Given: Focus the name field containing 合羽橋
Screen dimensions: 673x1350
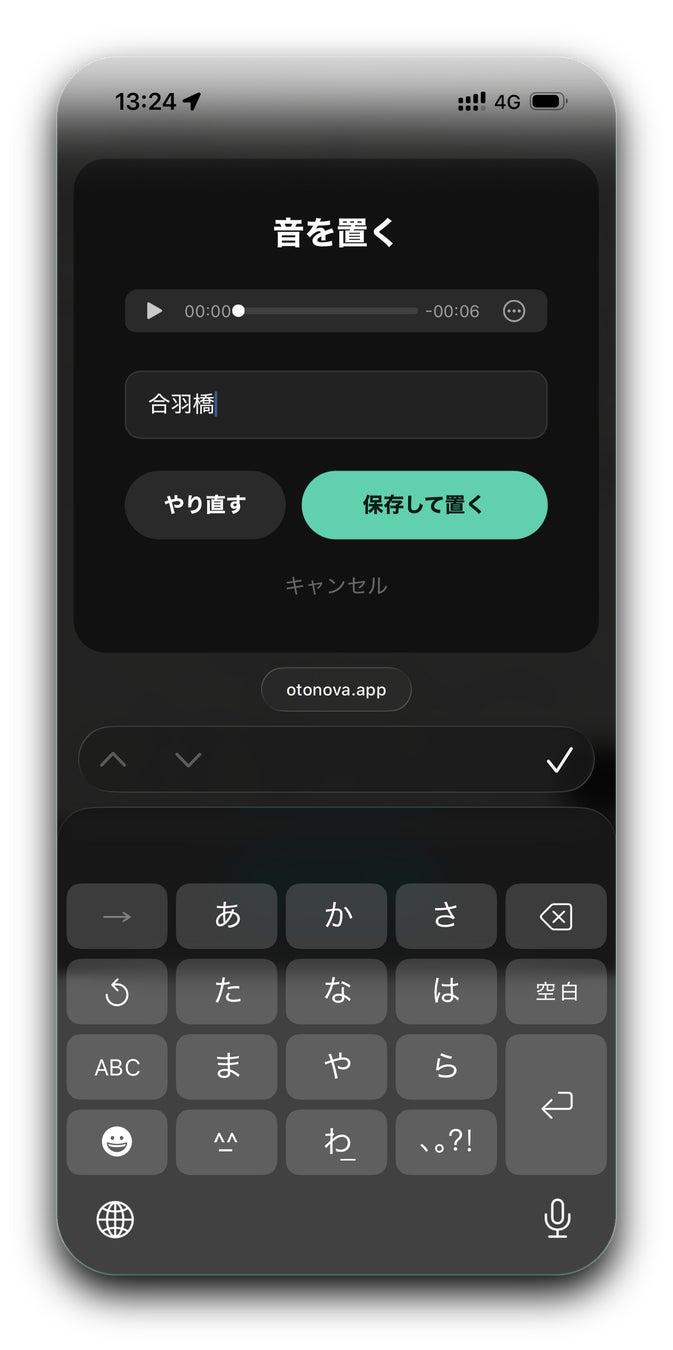Looking at the screenshot, I should pyautogui.click(x=336, y=405).
